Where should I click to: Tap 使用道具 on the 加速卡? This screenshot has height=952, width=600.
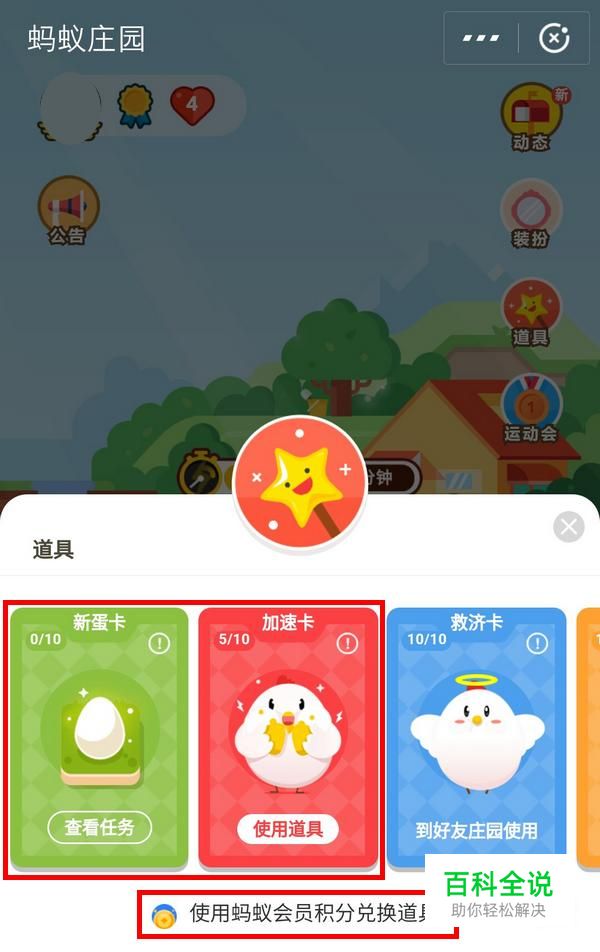point(288,828)
